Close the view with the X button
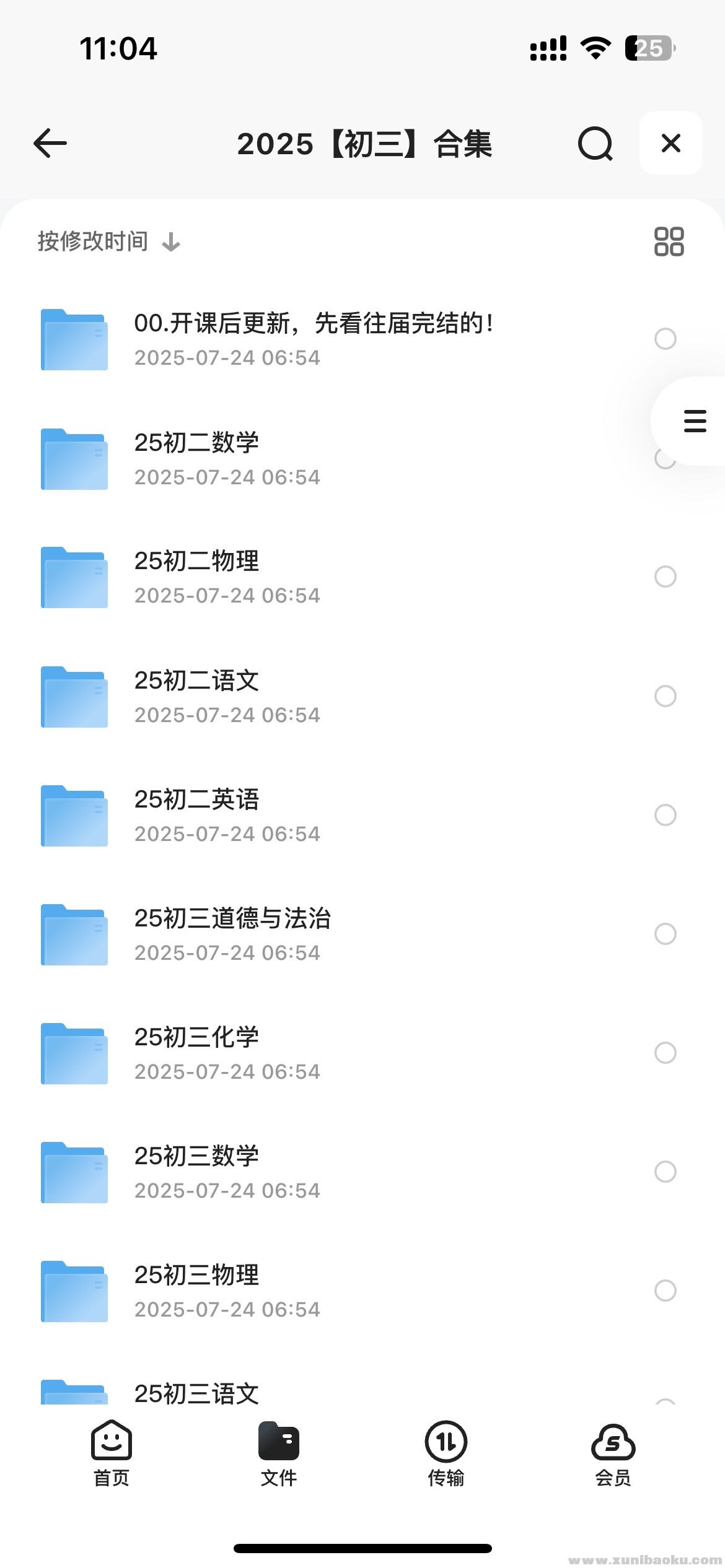Screen dimensions: 725x1568 pos(670,143)
